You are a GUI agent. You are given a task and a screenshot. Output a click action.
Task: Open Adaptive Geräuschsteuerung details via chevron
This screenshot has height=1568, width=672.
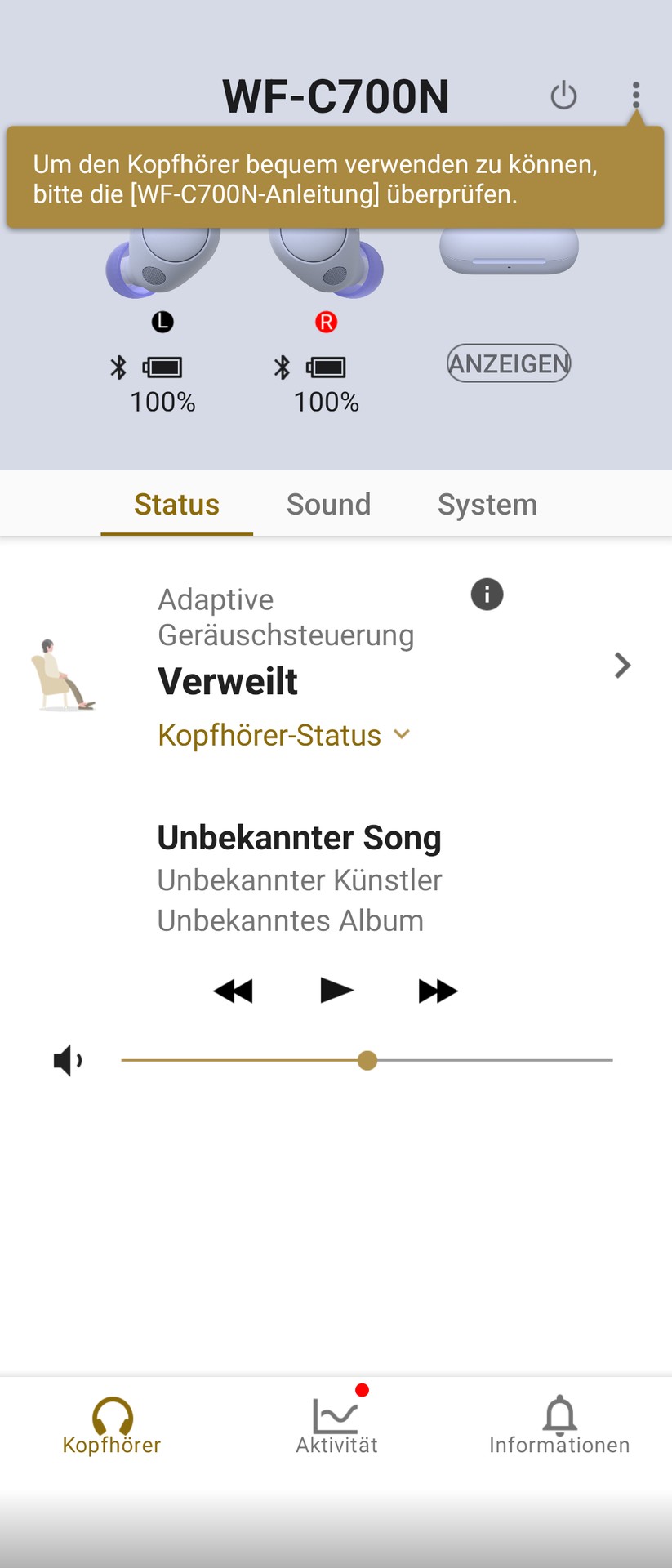(x=622, y=666)
